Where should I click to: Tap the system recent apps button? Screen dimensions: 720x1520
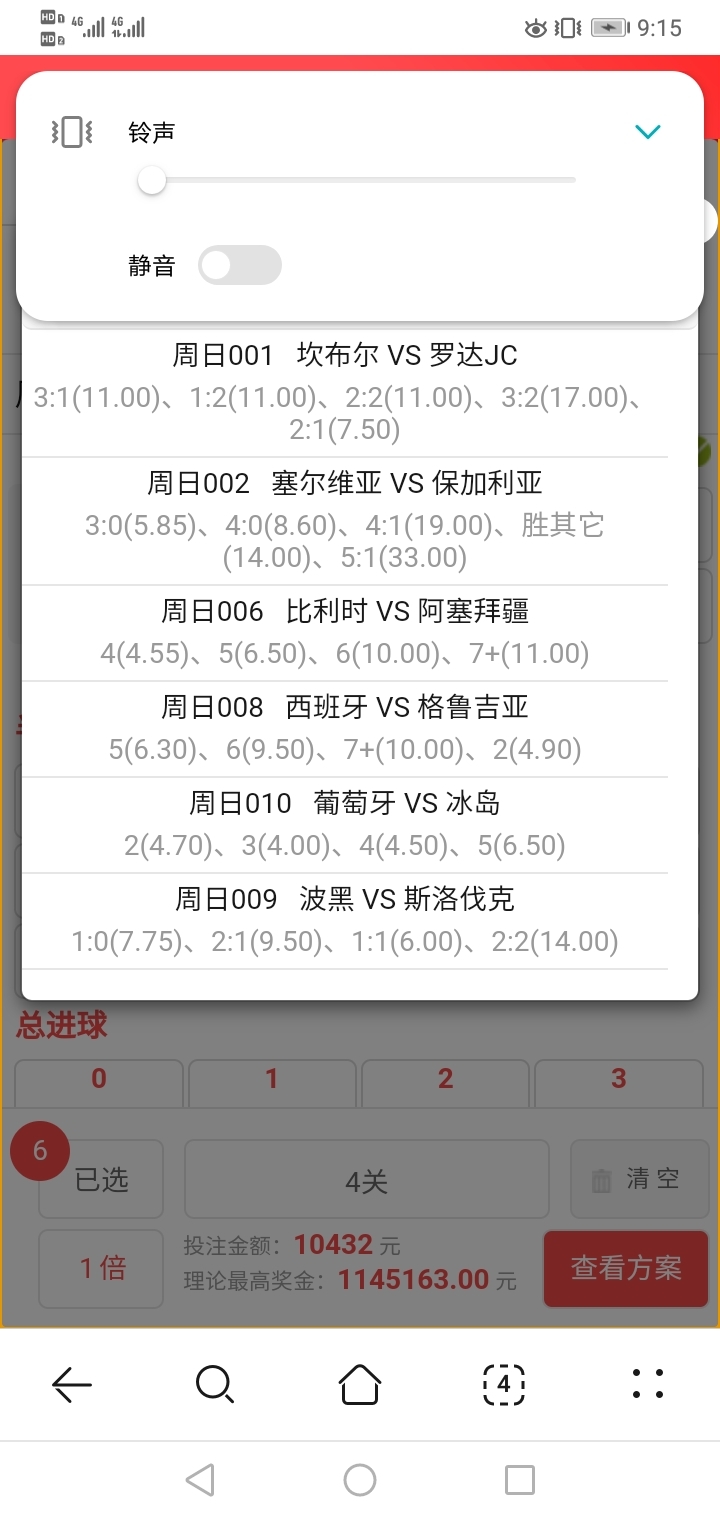pyautogui.click(x=519, y=1480)
